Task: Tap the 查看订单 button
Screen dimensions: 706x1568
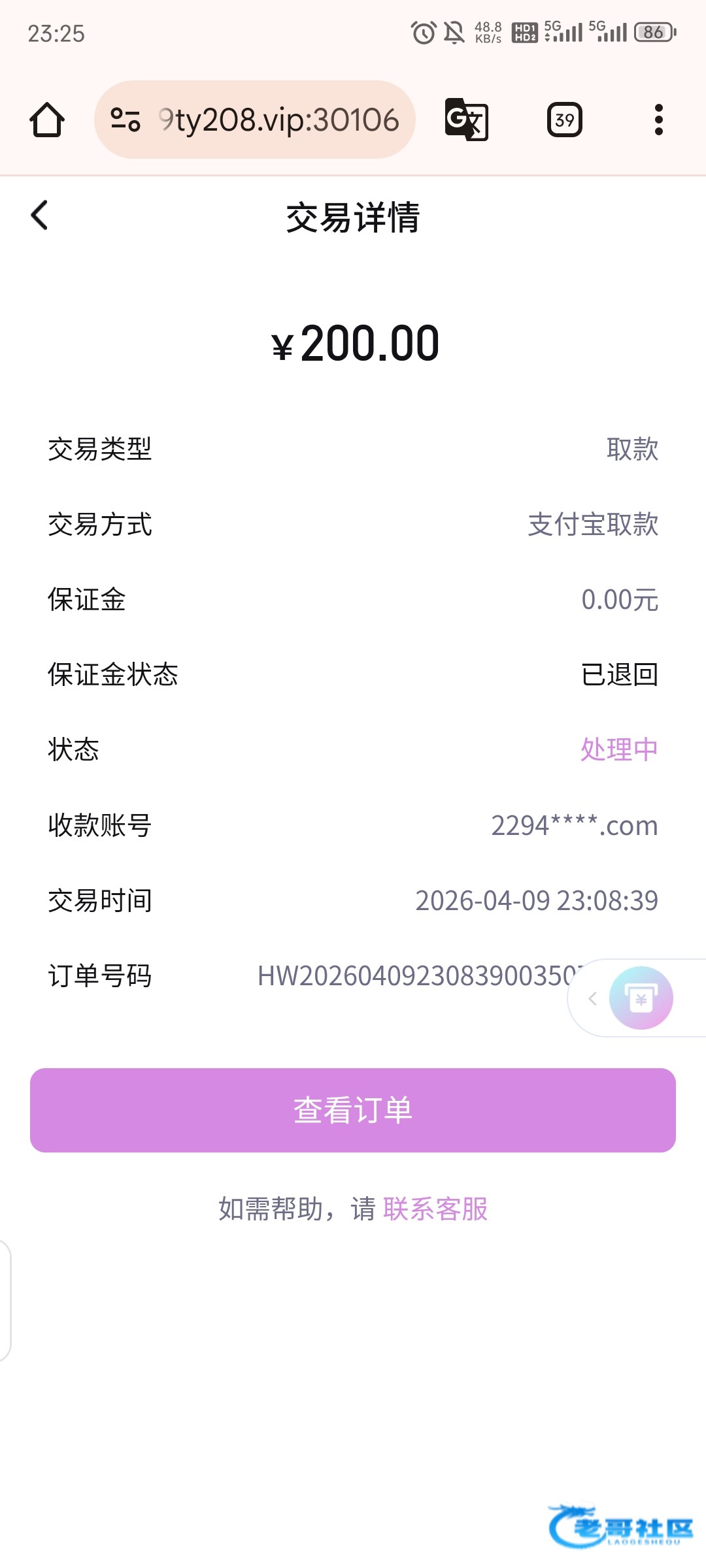Action: pyautogui.click(x=353, y=1110)
